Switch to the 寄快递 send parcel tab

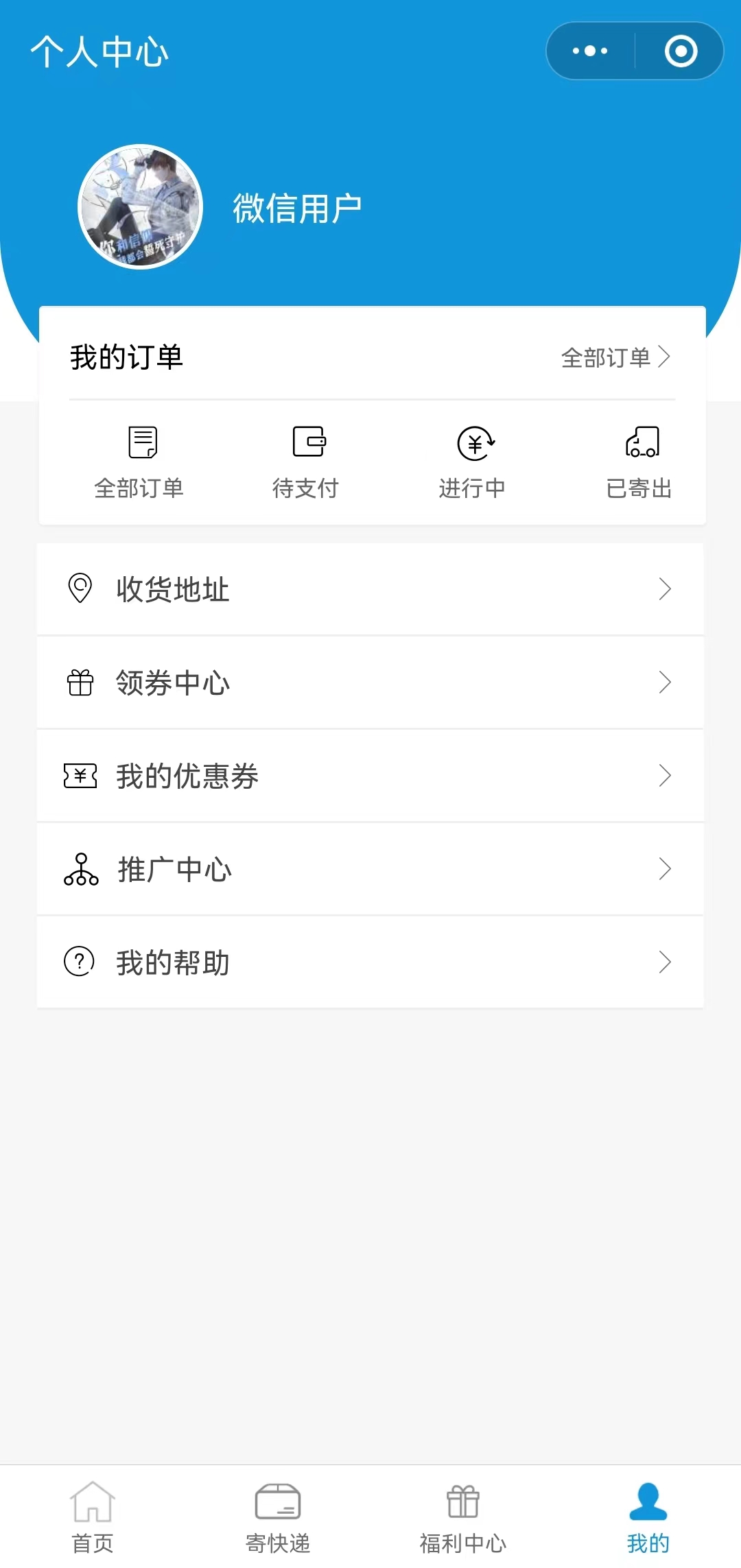(278, 1517)
